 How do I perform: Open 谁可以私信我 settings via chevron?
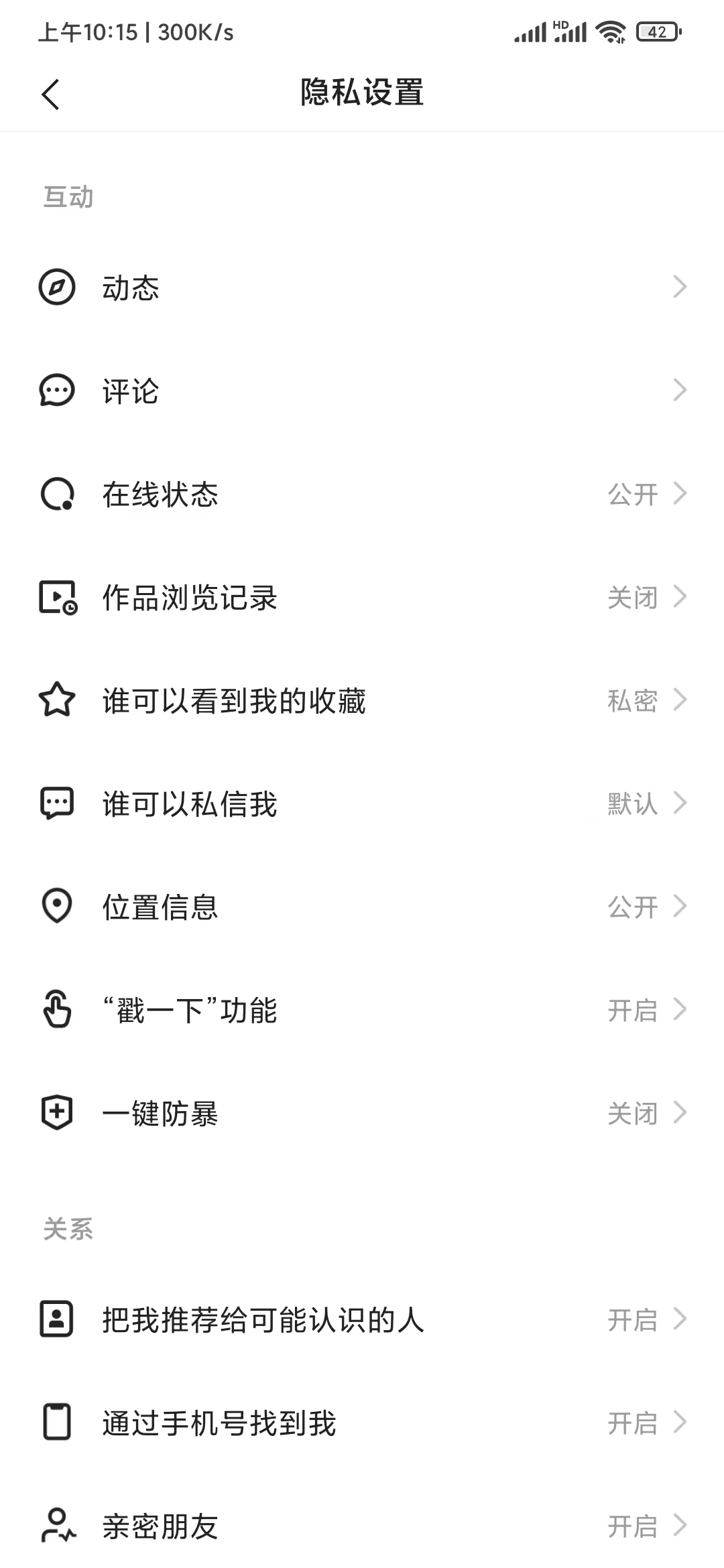click(681, 803)
